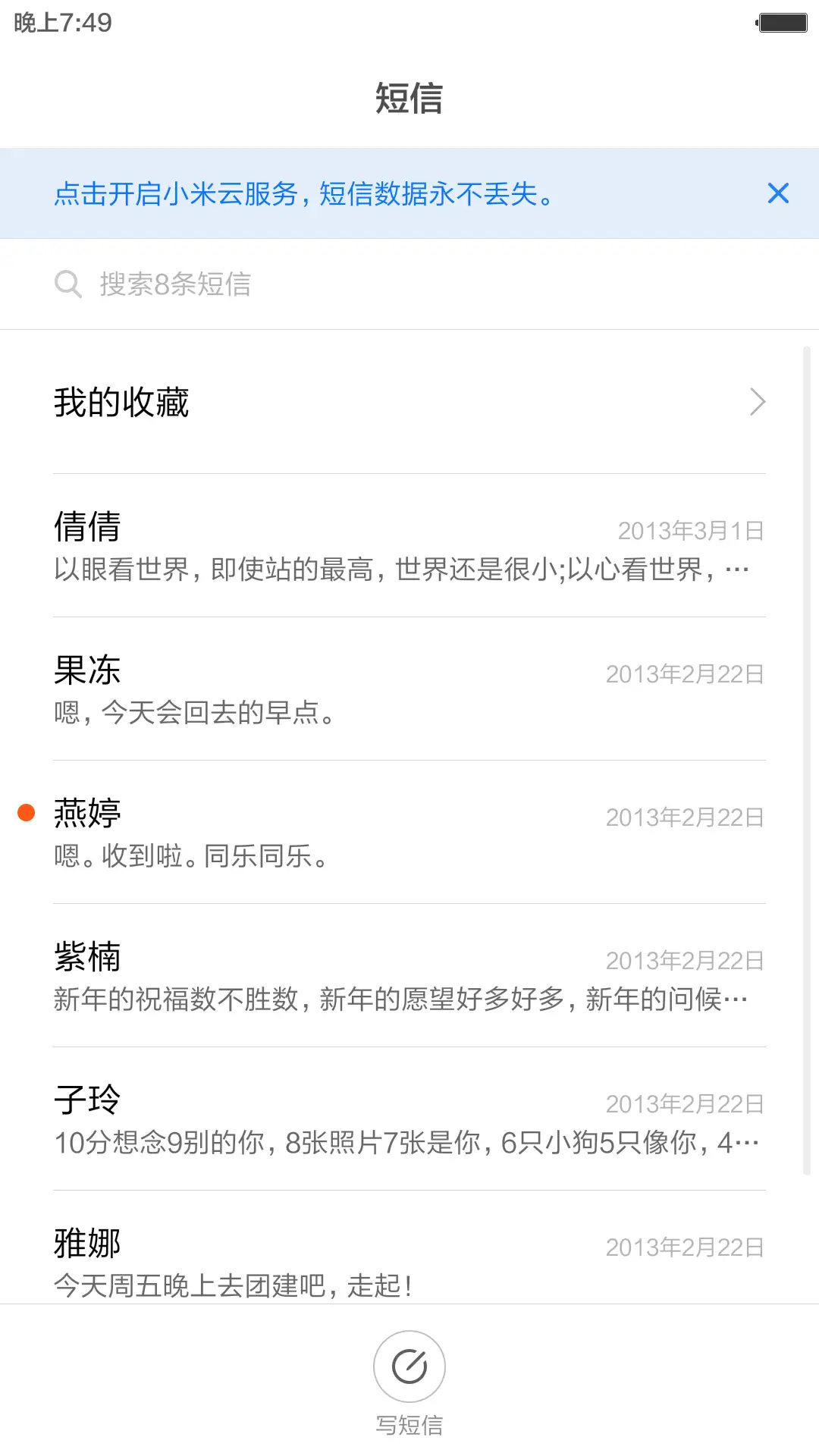Tap the unread orange dot beside 燕婷
Viewport: 819px width, 1456px height.
[25, 812]
